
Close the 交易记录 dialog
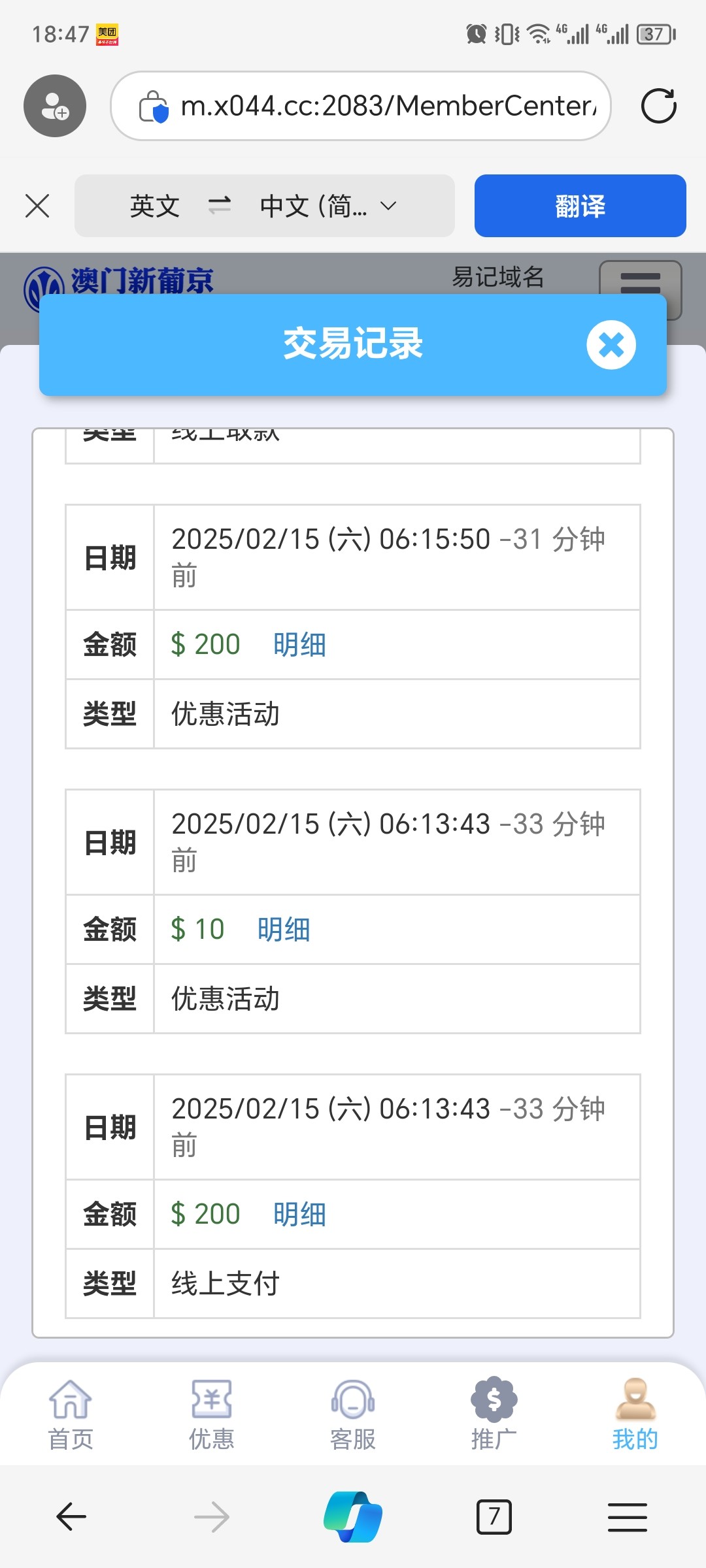[x=611, y=345]
